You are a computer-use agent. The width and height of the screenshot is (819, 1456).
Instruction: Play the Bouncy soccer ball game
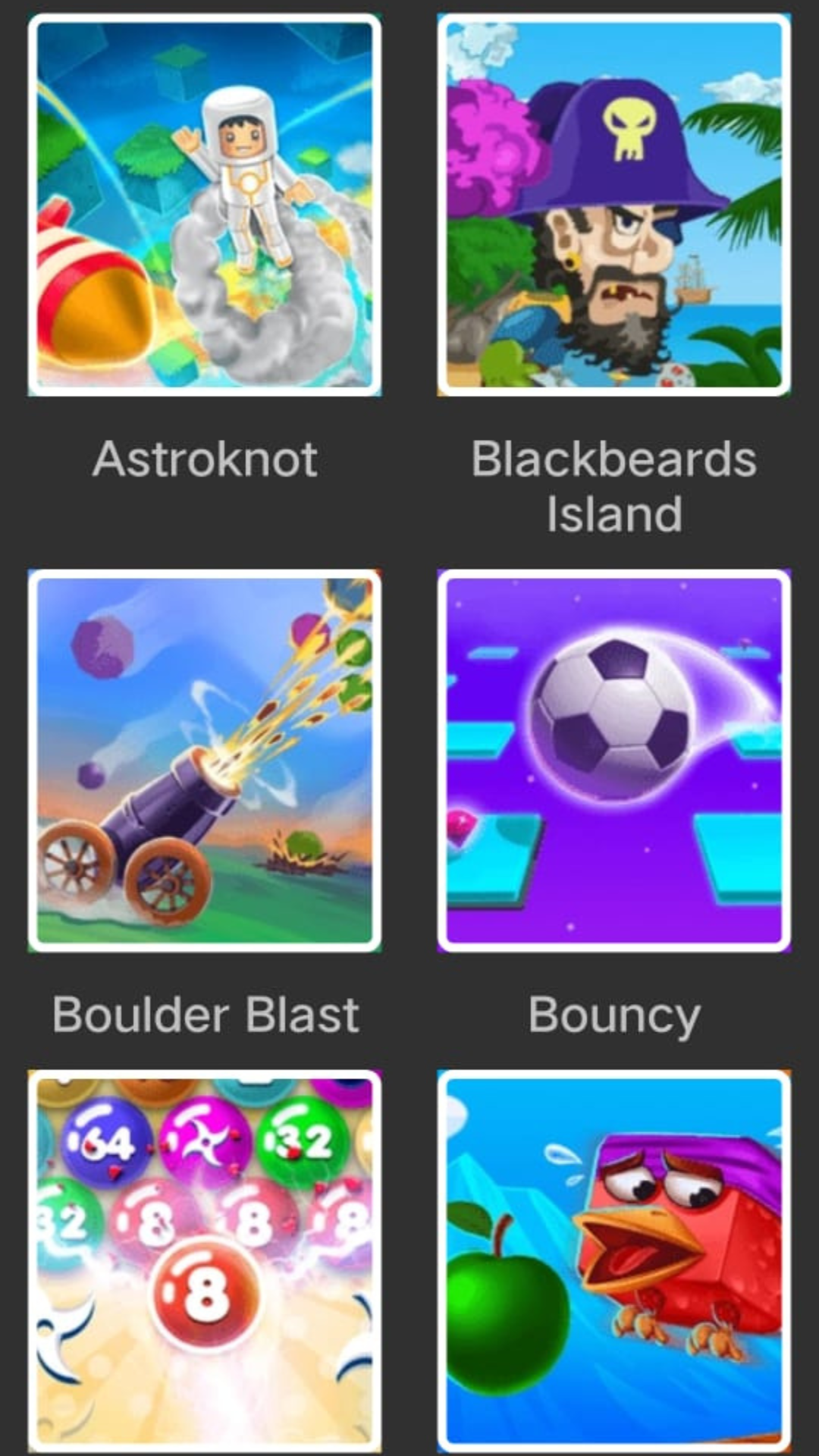(x=614, y=761)
